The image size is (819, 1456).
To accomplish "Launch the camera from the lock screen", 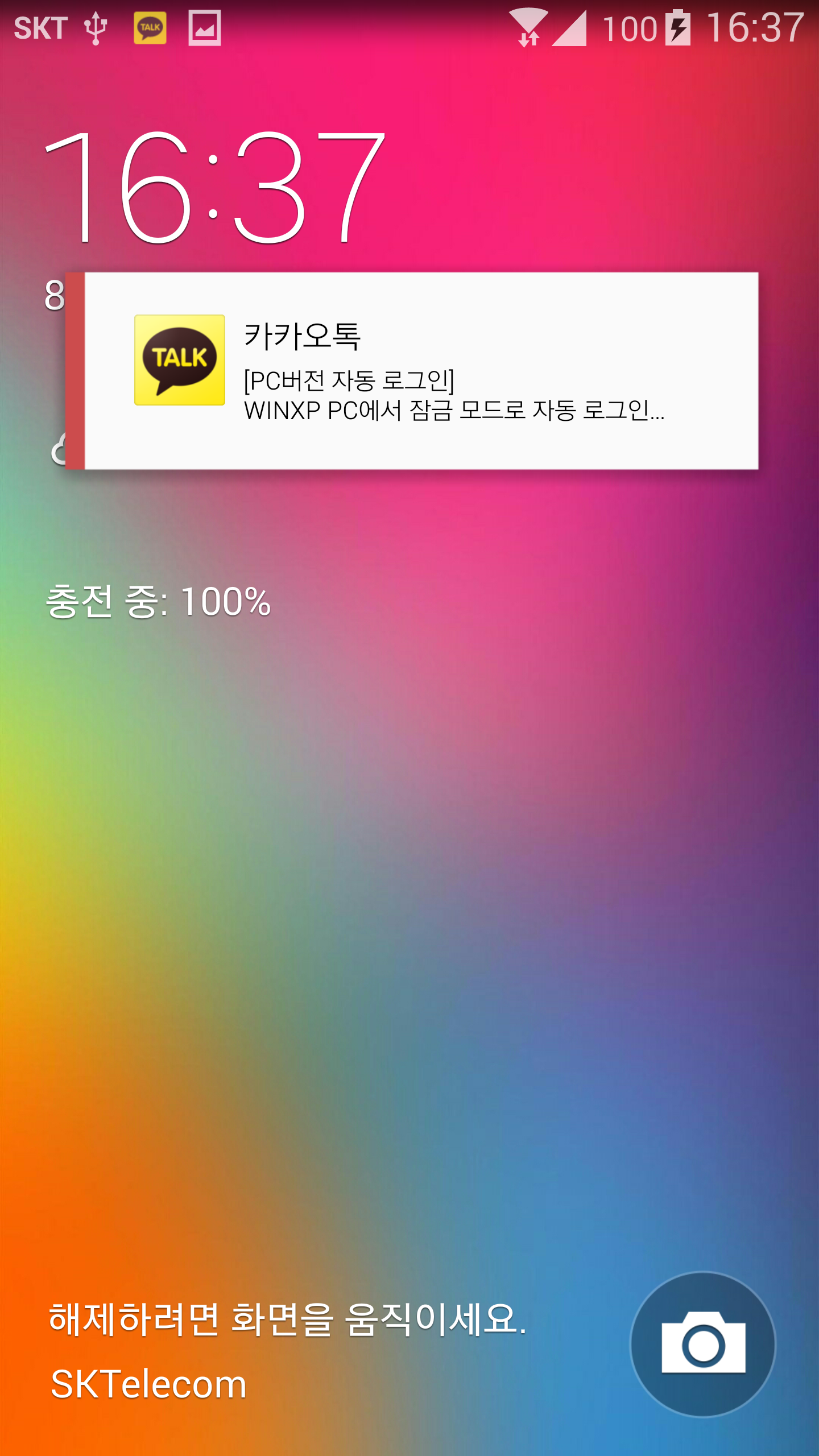I will tap(703, 1345).
